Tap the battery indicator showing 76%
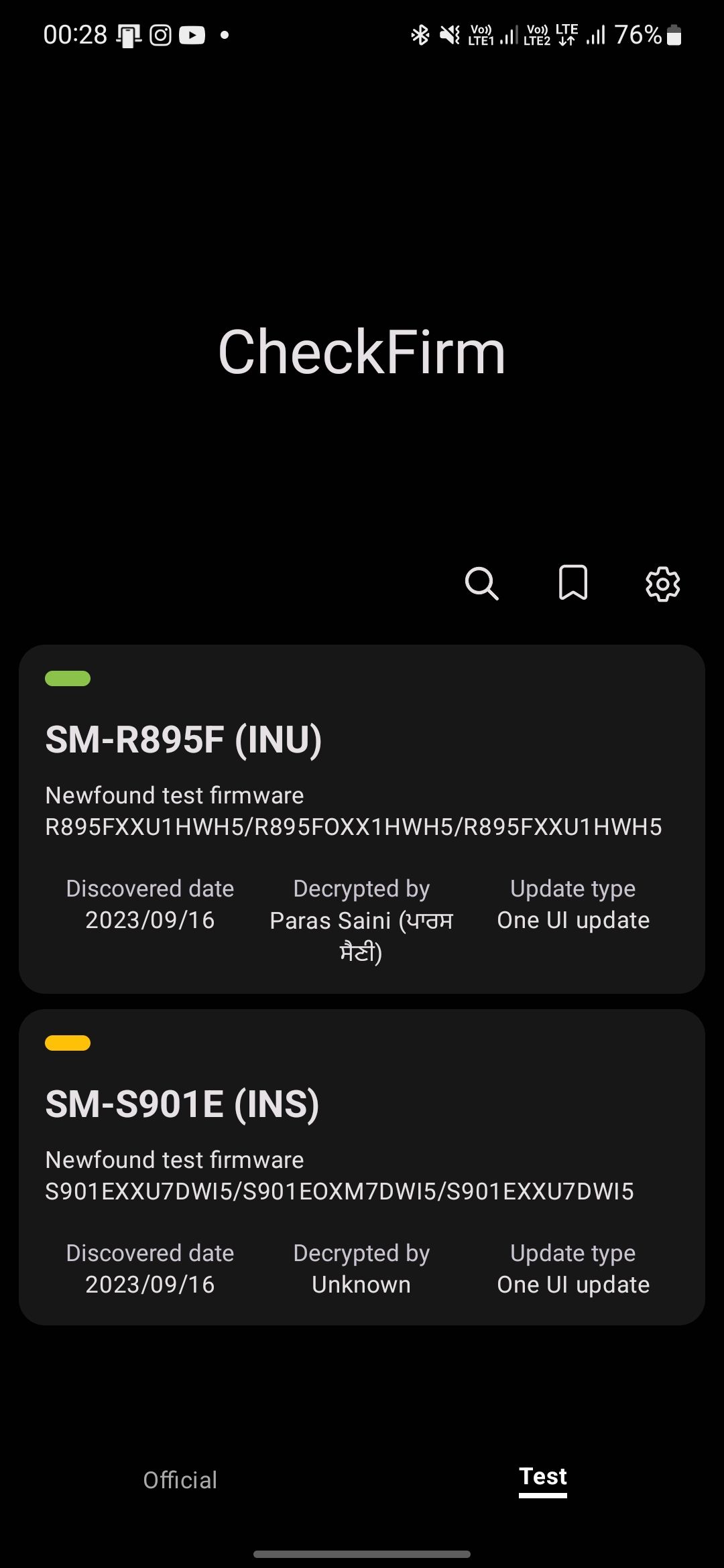 coord(644,34)
